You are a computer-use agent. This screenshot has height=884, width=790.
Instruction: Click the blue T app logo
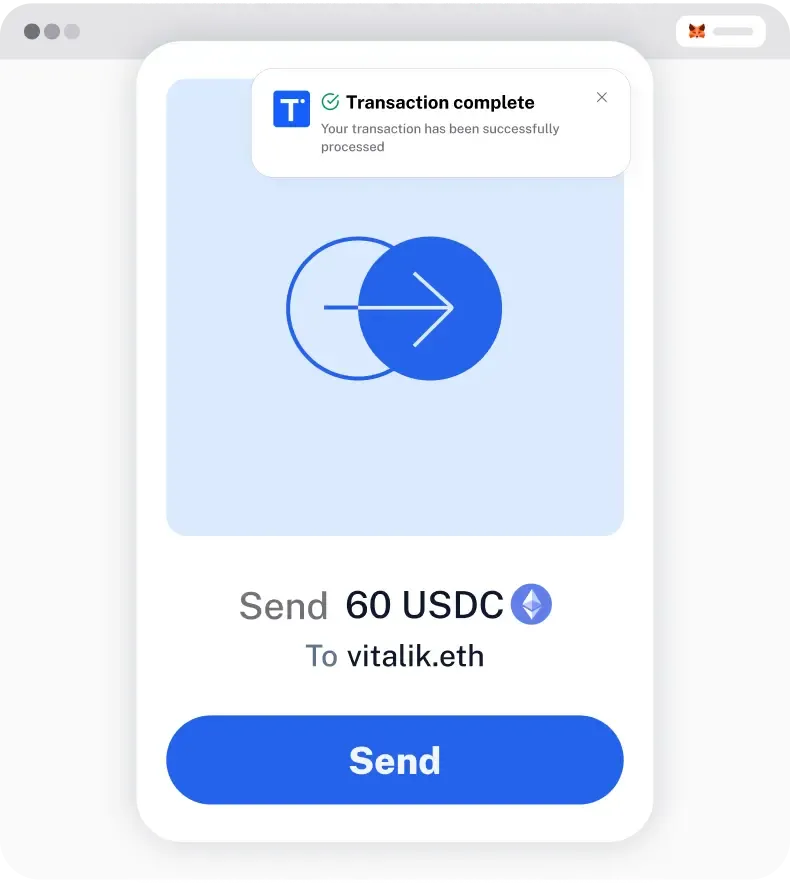click(291, 109)
